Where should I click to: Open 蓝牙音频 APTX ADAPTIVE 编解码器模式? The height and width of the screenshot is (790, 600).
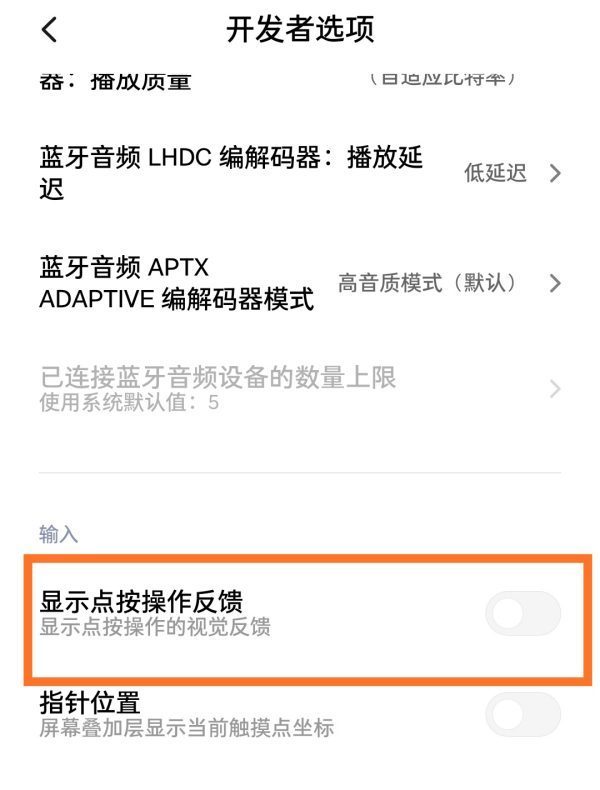[x=300, y=283]
